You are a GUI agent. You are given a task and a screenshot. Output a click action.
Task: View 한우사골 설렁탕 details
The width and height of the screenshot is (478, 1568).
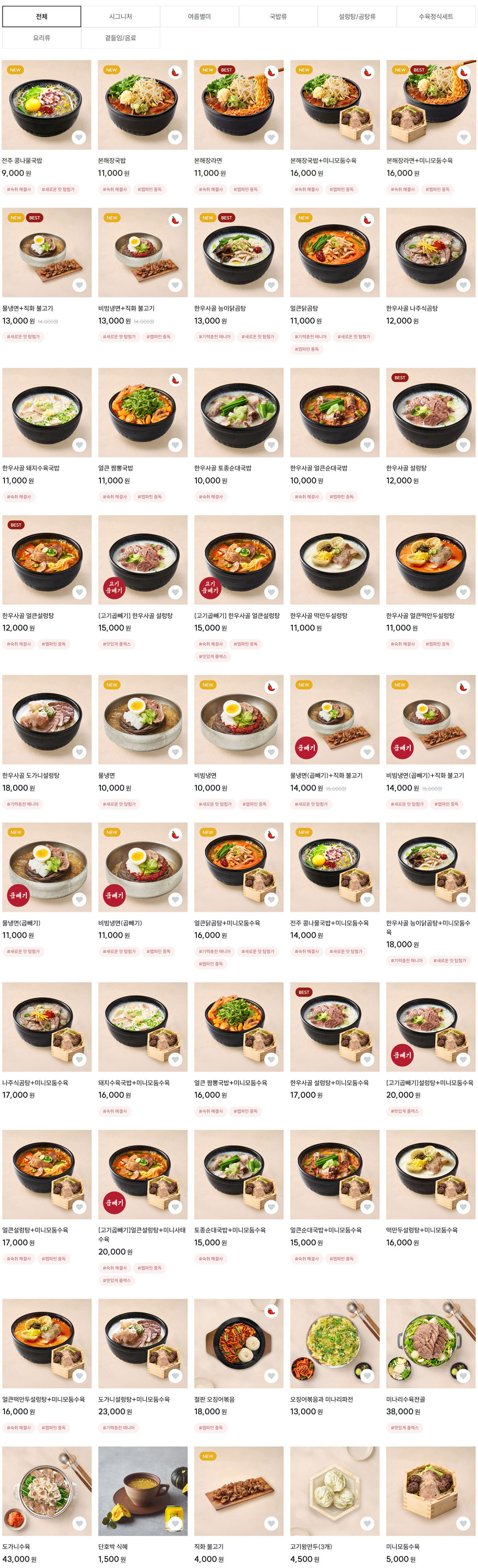point(431,412)
